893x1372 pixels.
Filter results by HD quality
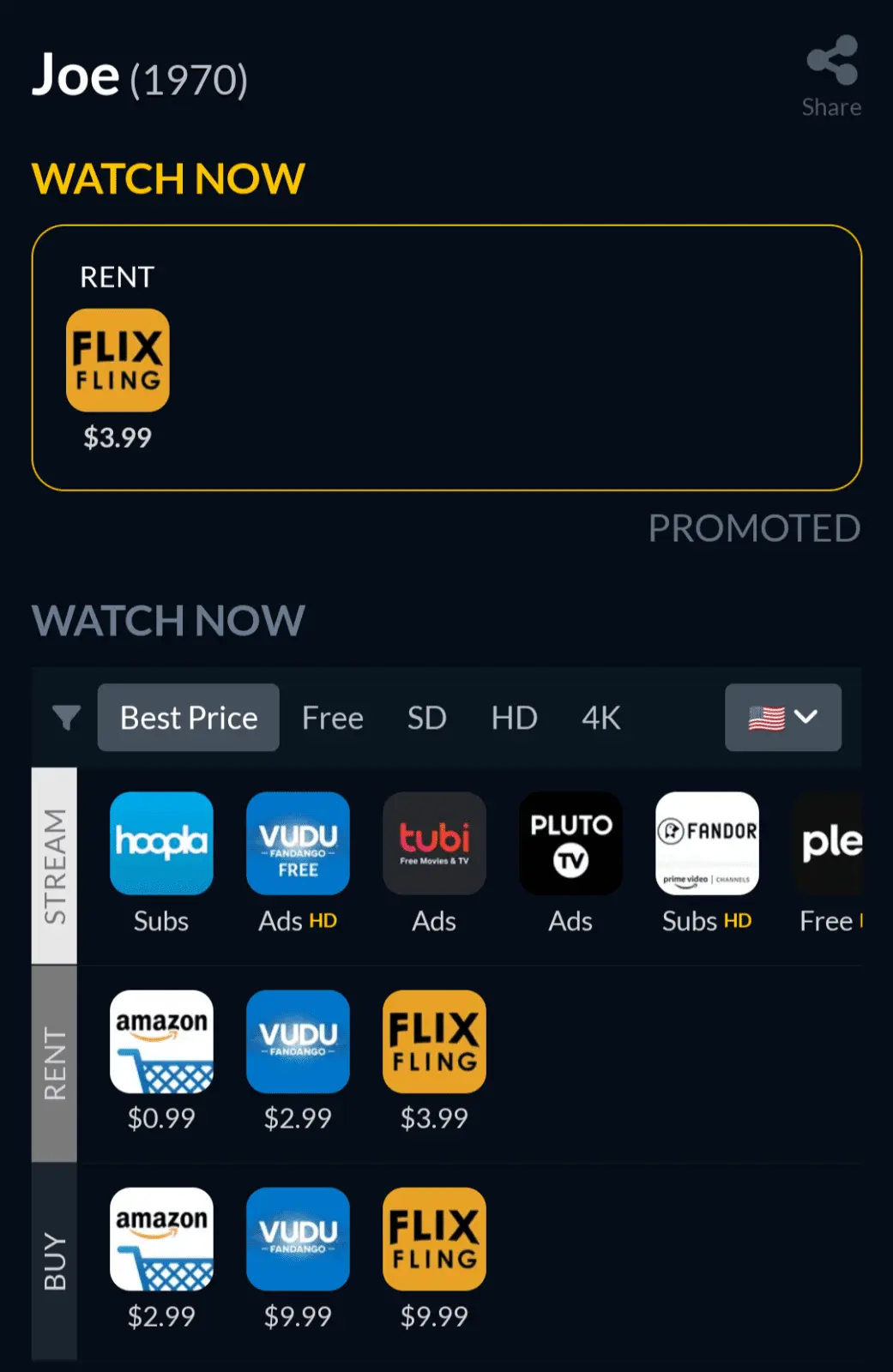point(514,718)
